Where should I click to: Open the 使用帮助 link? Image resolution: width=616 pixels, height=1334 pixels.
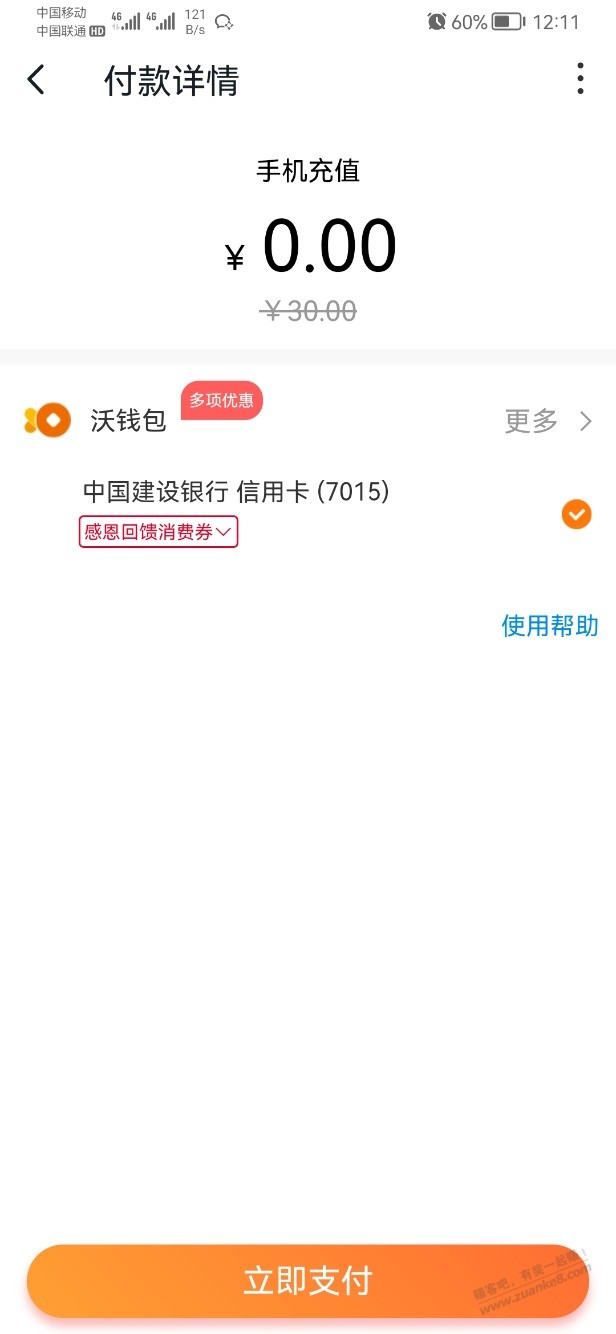pyautogui.click(x=550, y=626)
